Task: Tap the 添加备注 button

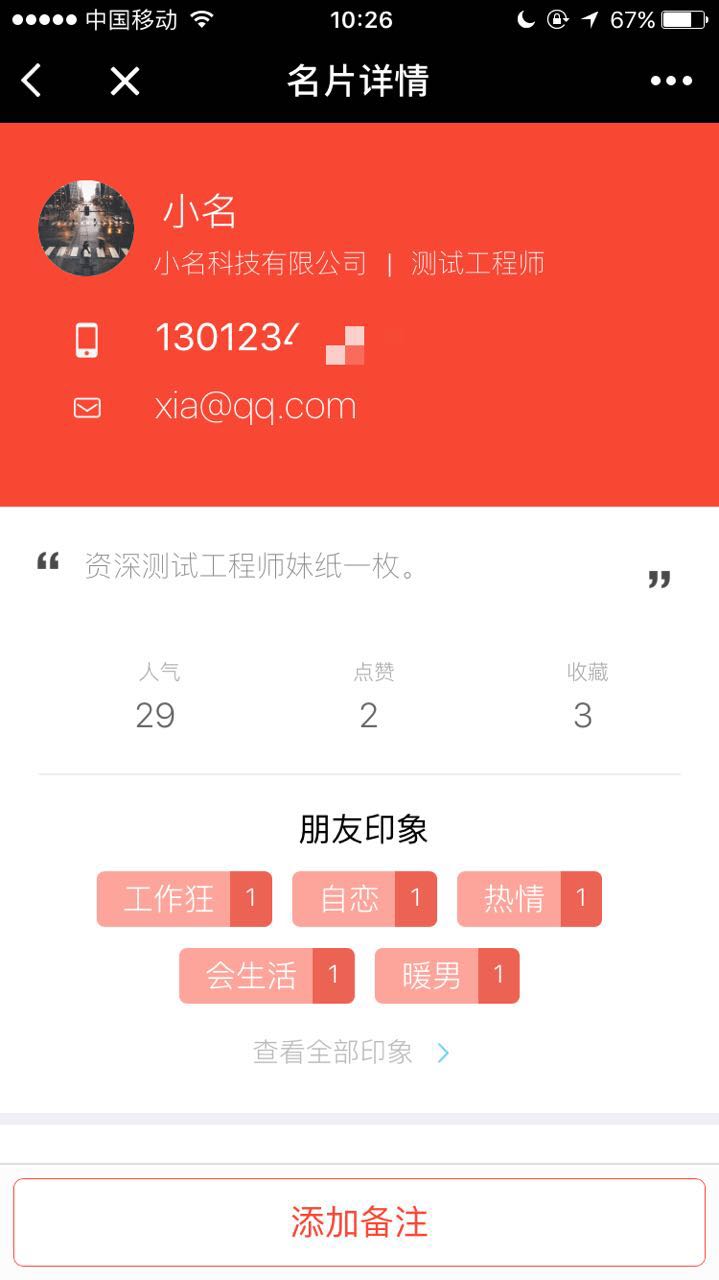Action: point(359,1222)
